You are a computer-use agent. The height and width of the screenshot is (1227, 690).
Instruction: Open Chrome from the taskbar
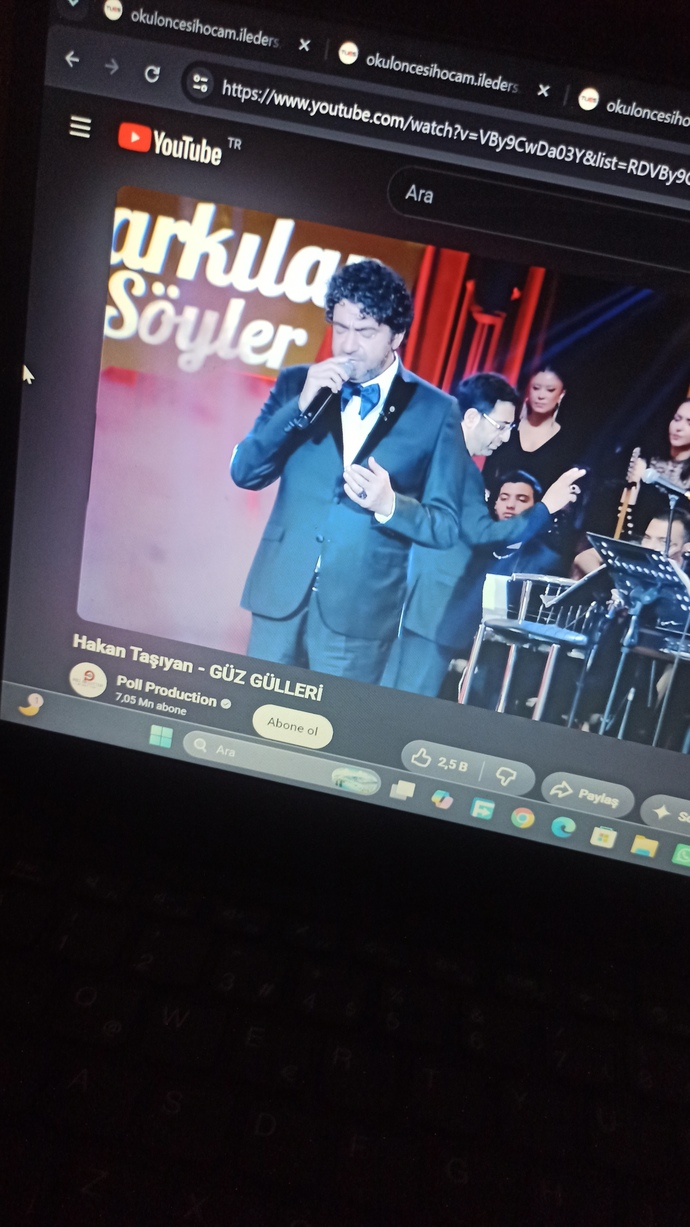[522, 818]
